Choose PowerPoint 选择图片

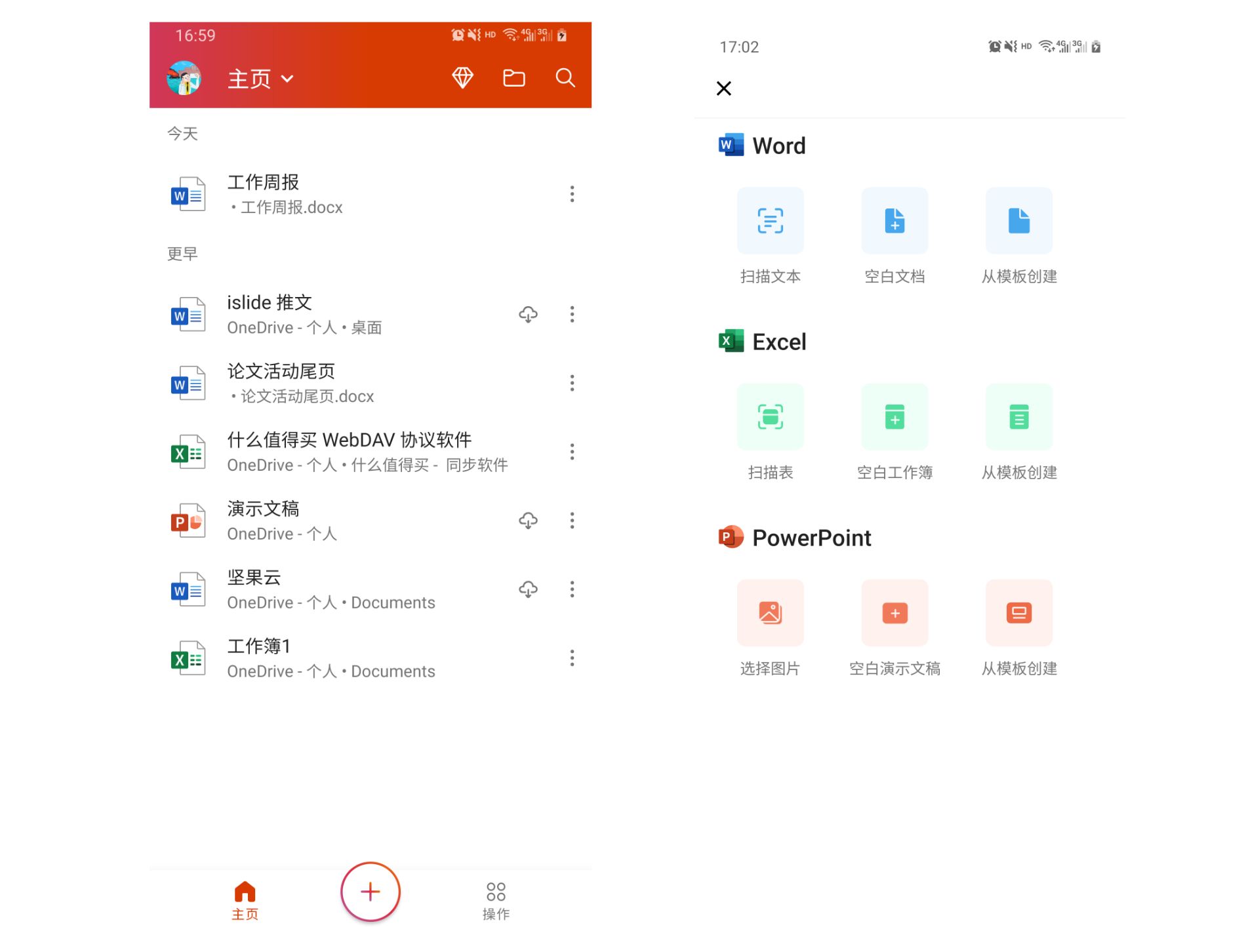[770, 613]
